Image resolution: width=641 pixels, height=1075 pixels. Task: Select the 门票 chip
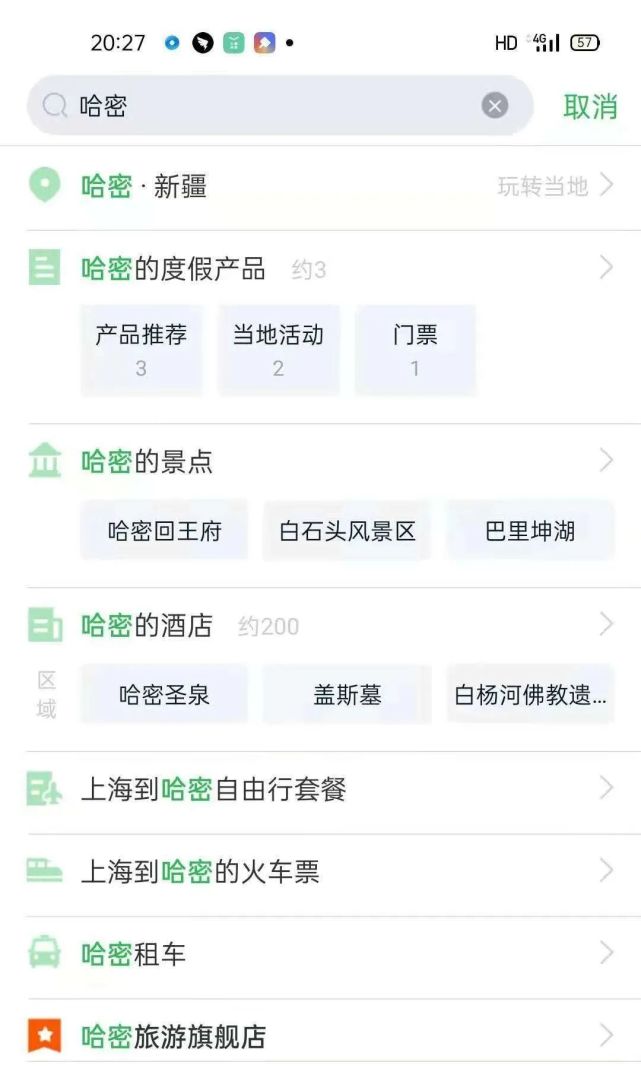tap(415, 350)
